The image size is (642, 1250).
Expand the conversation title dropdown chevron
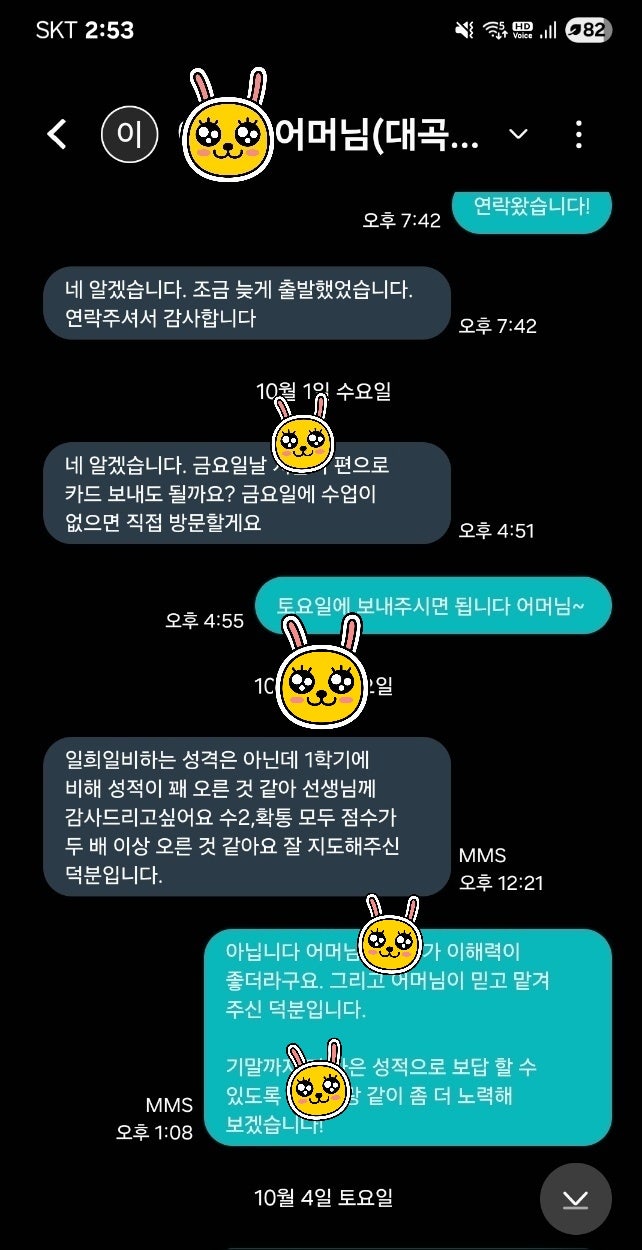point(518,134)
